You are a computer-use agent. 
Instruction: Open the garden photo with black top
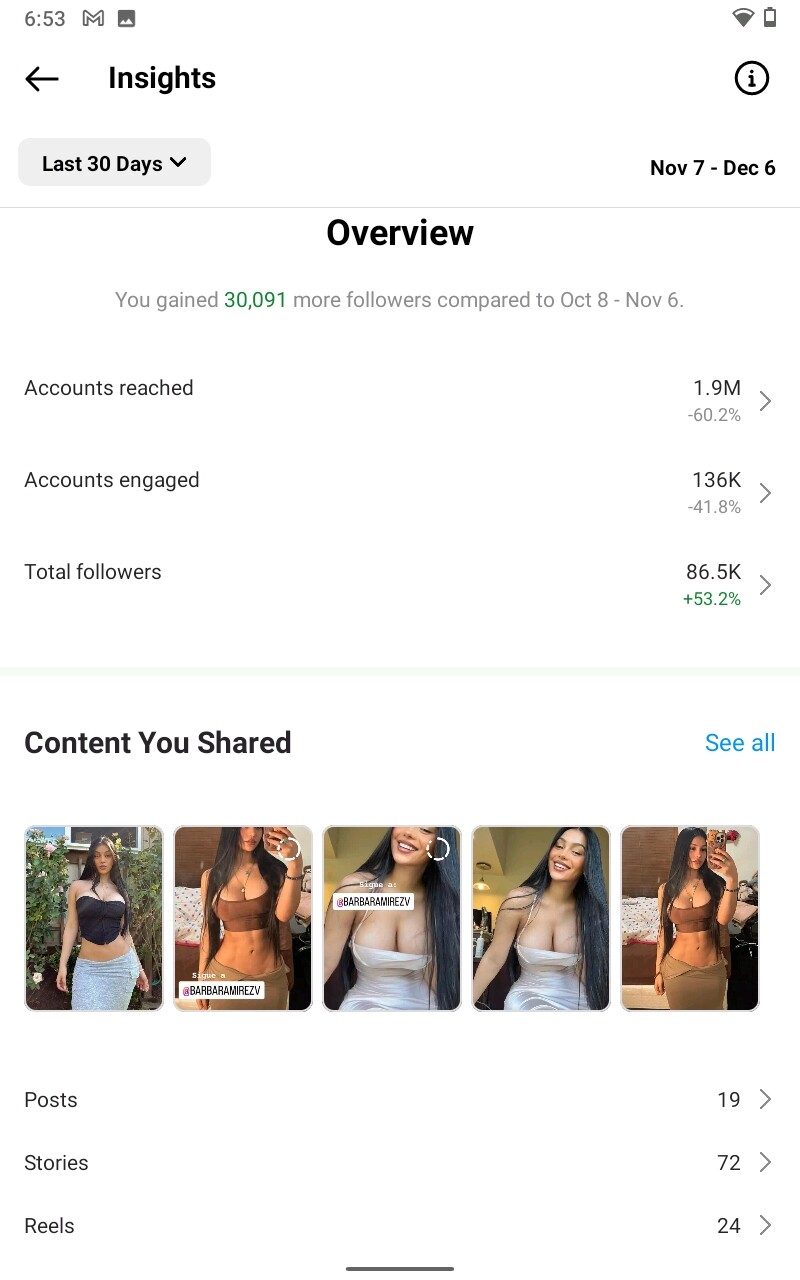tap(94, 918)
